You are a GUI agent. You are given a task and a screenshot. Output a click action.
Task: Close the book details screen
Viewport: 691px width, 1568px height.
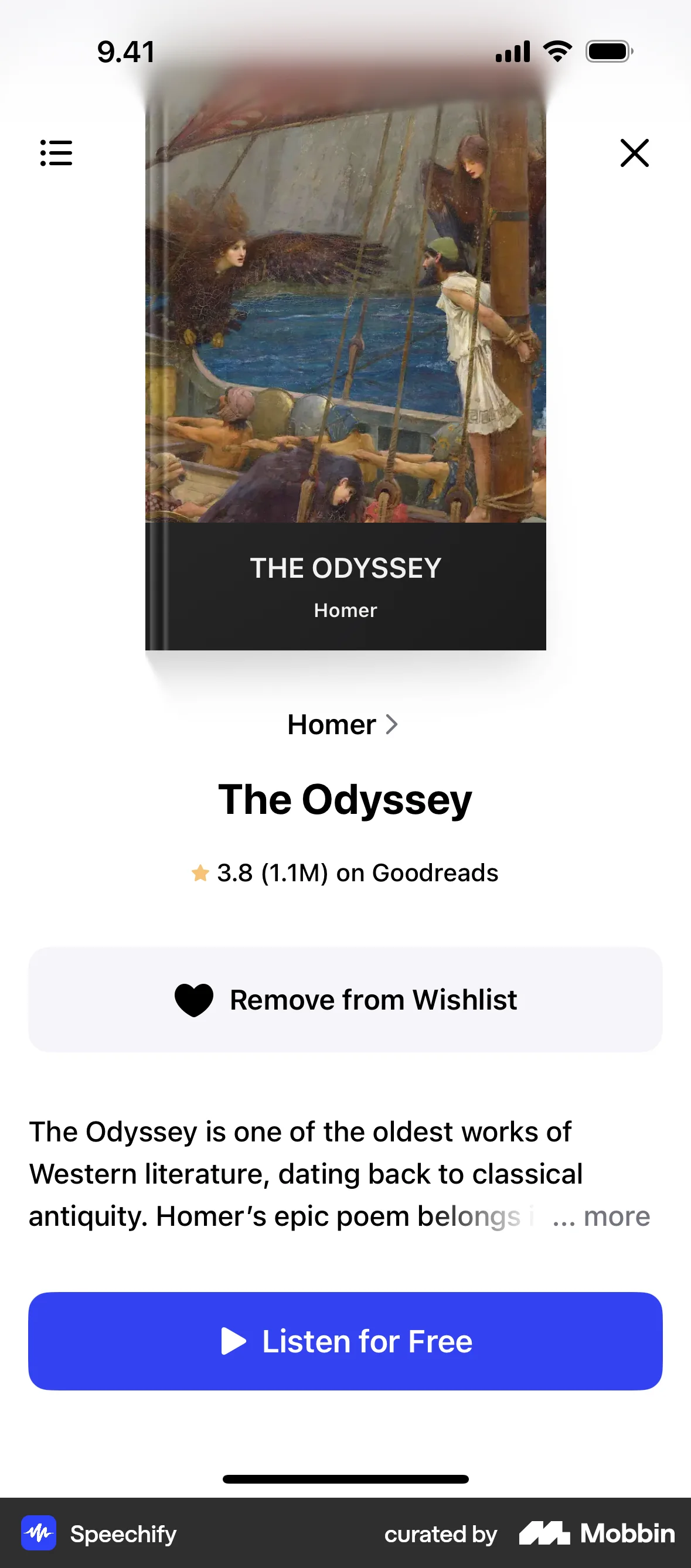coord(634,153)
